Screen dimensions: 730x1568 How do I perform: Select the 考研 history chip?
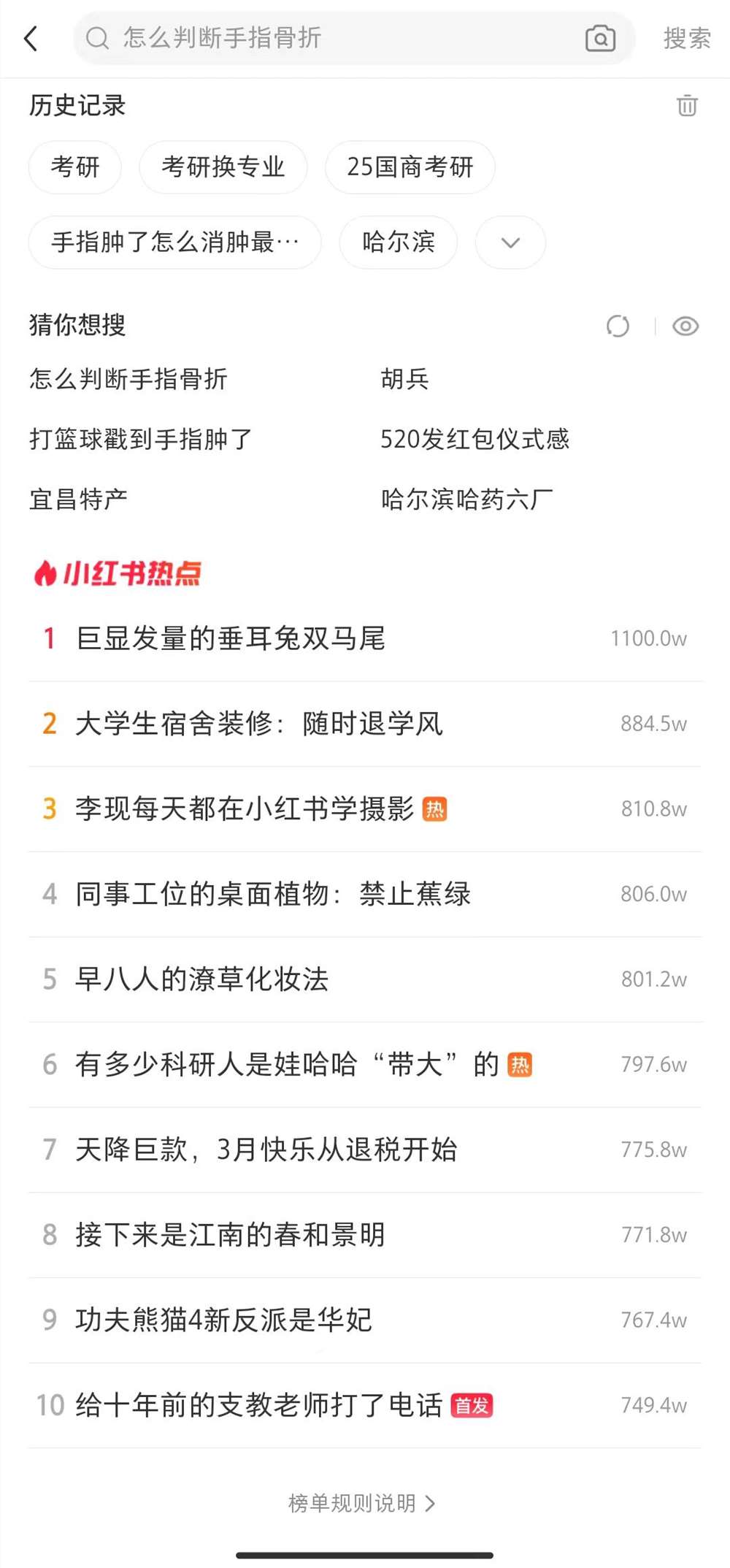(x=74, y=167)
